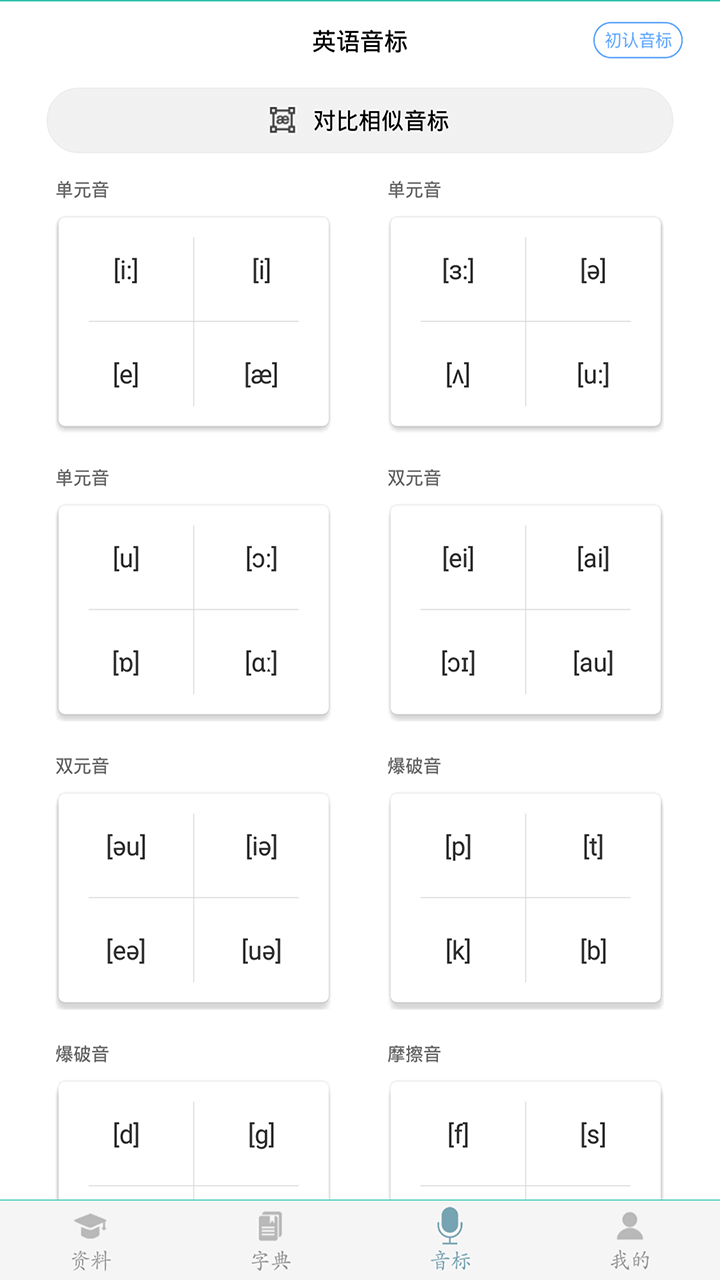Tap the [ʌ] vowel symbol

click(459, 374)
